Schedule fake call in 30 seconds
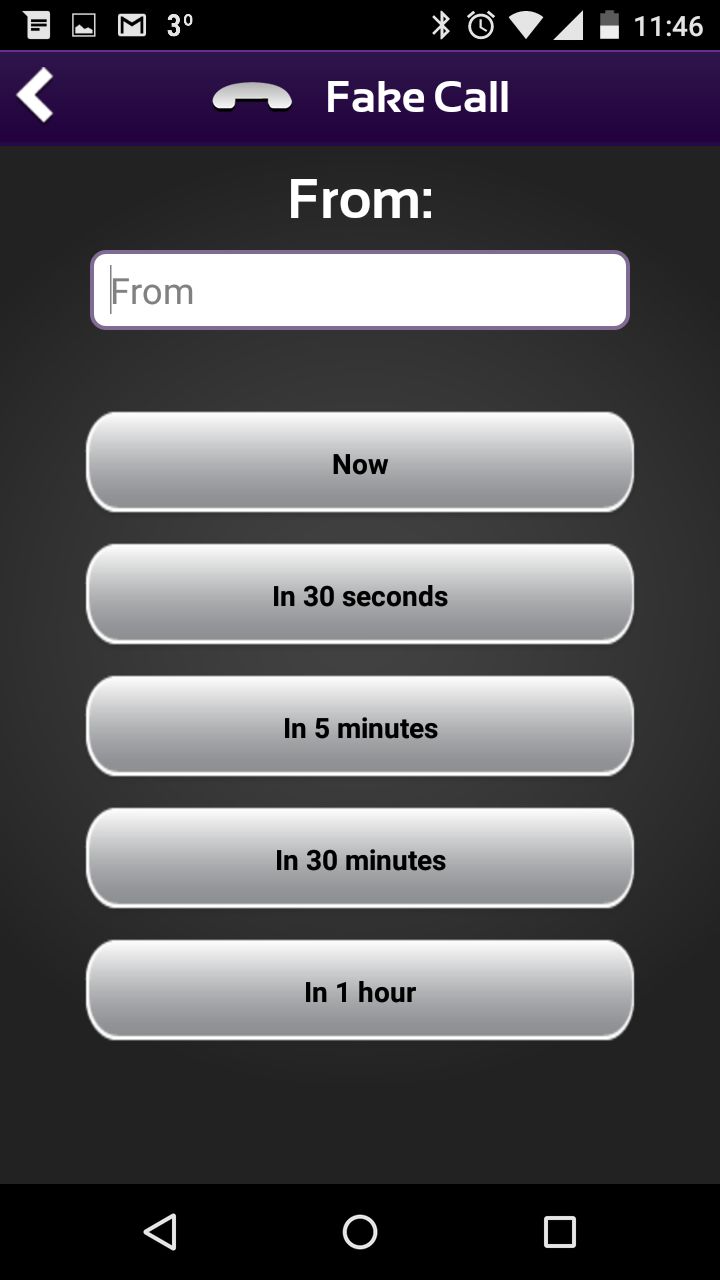Viewport: 720px width, 1280px height. [360, 595]
